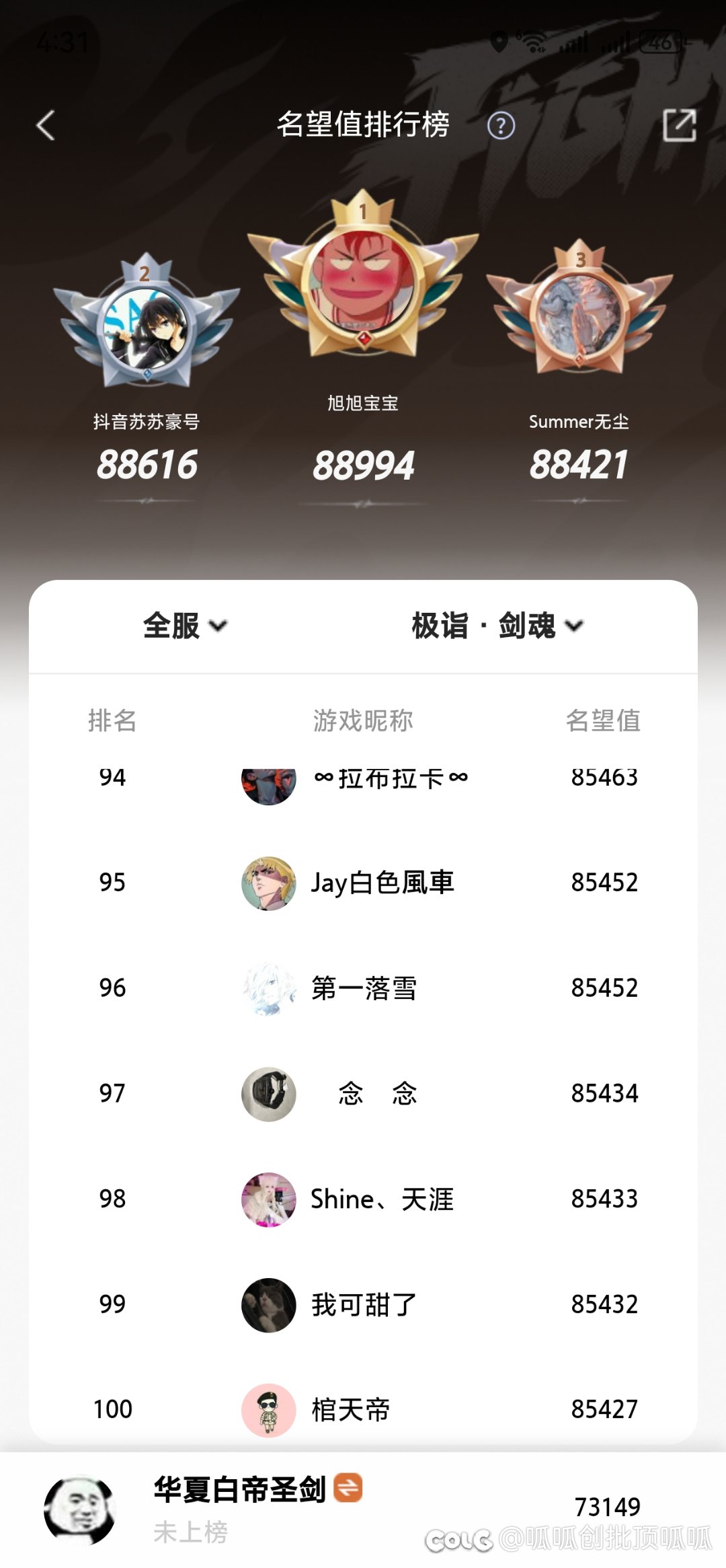Expand the 极诣·剑魂 class dropdown
The image size is (726, 1568).
click(x=497, y=626)
